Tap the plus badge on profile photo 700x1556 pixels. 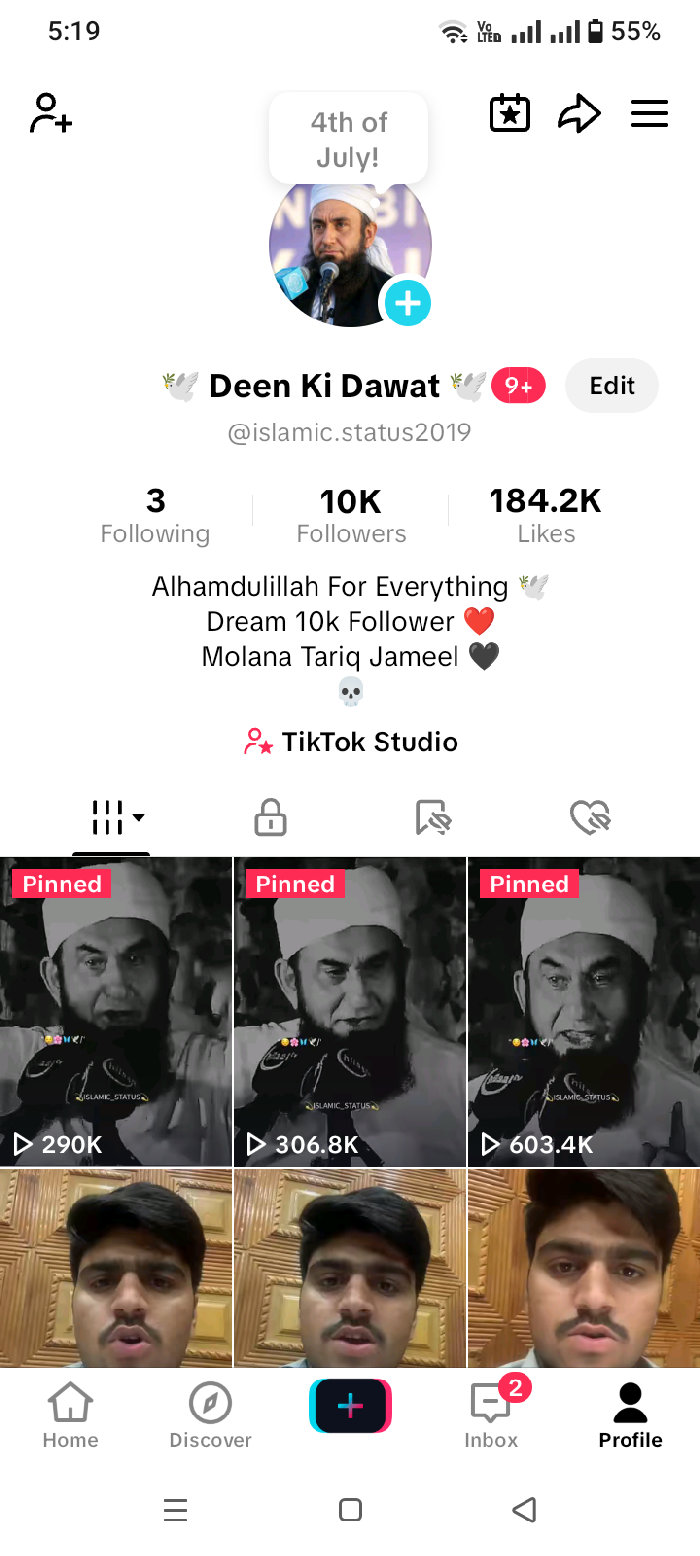pos(407,301)
